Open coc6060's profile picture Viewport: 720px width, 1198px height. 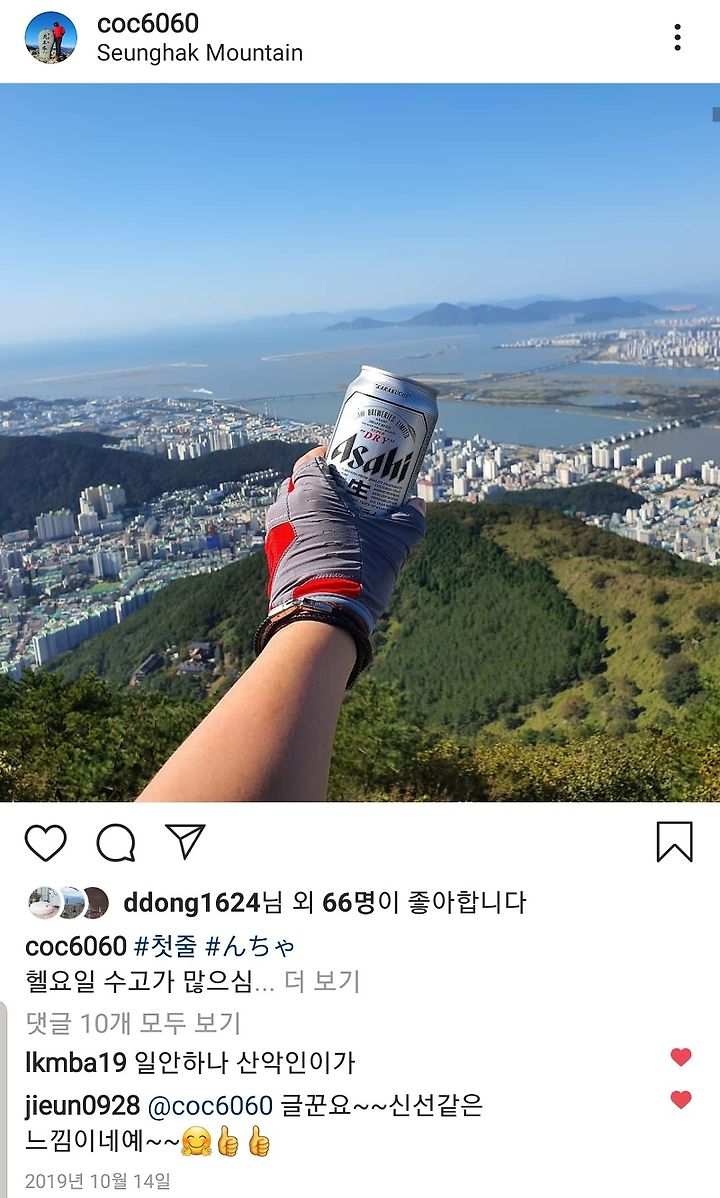coord(50,37)
